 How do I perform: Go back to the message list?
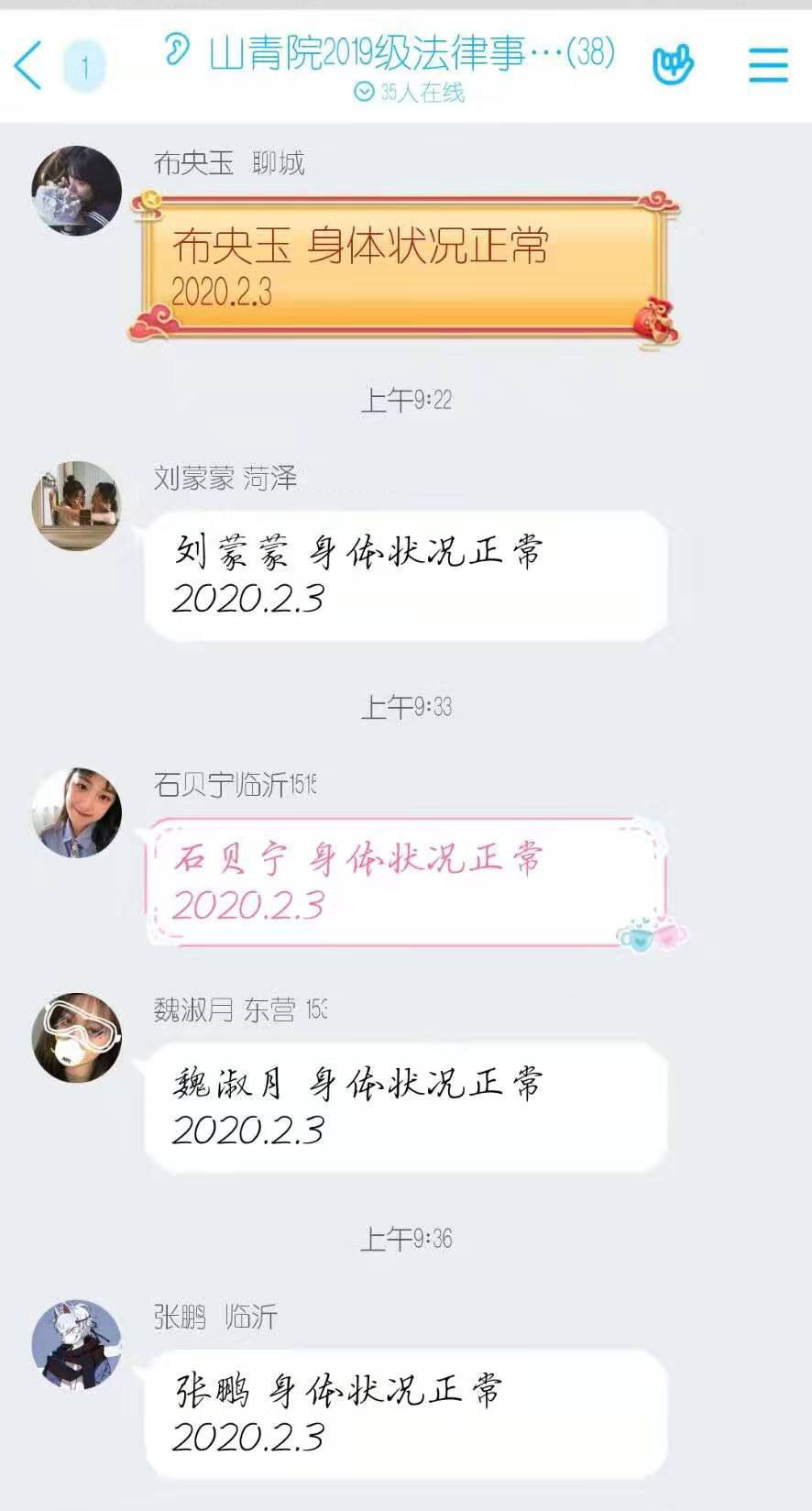[x=29, y=66]
